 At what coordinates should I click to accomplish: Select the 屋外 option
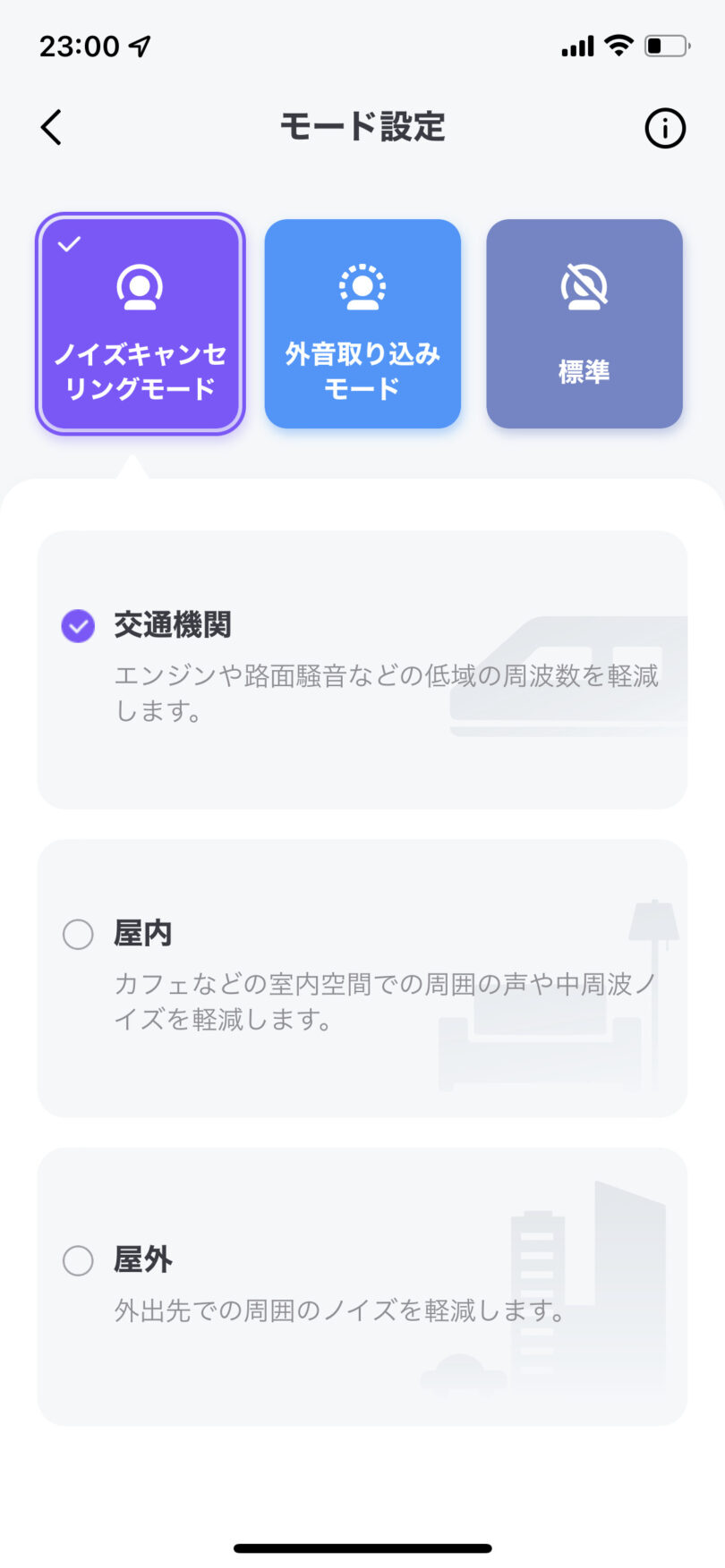tap(362, 1286)
